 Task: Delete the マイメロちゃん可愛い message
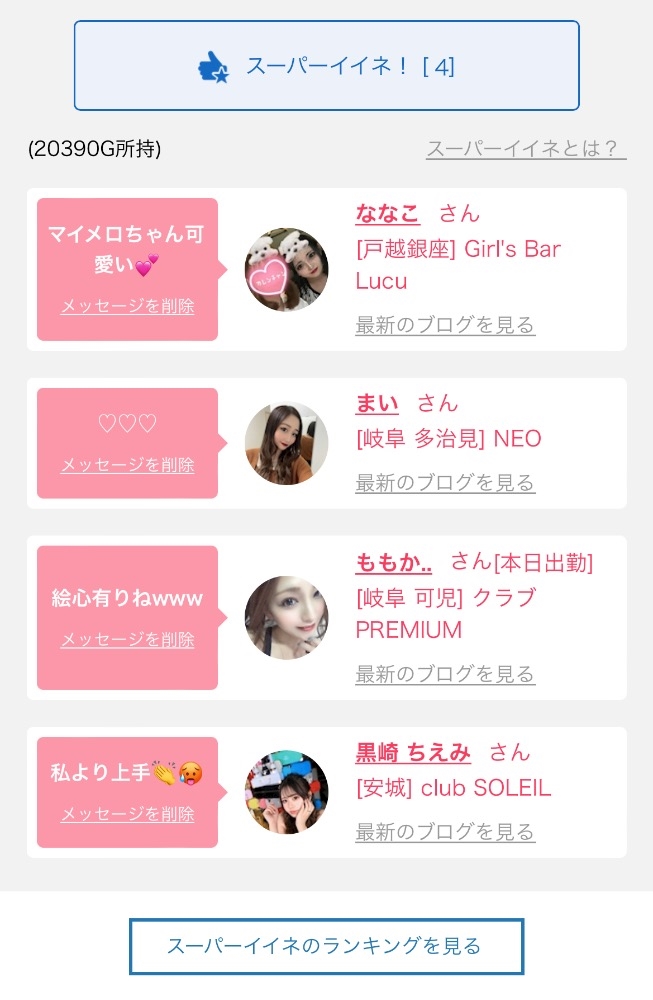click(x=127, y=306)
